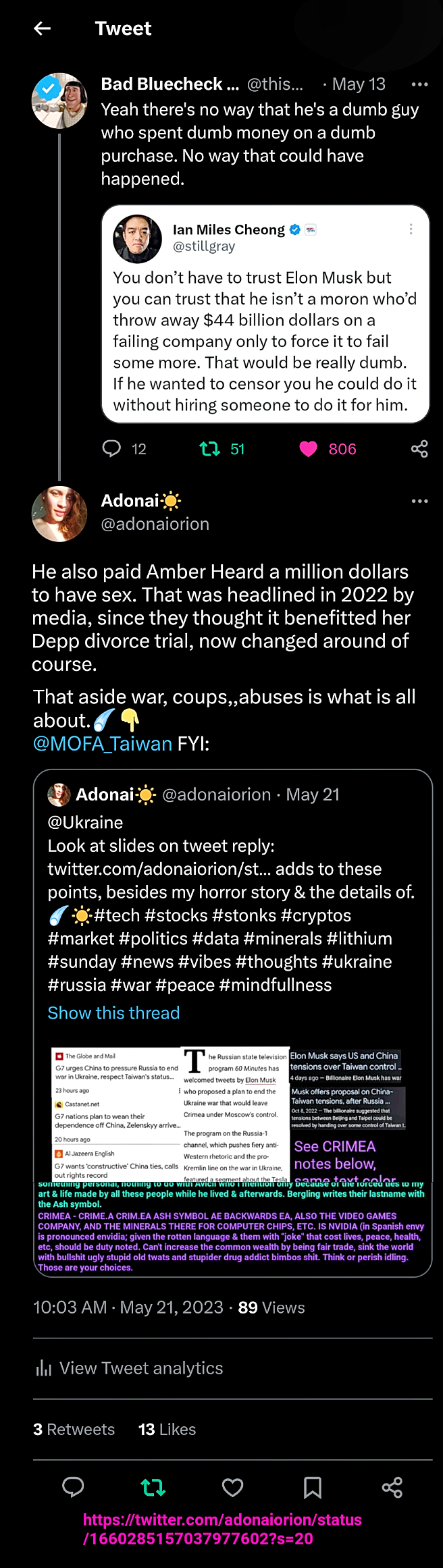Undo retweet on tweet with 51 retweets
Viewport: 443px width, 1568px height.
[210, 448]
